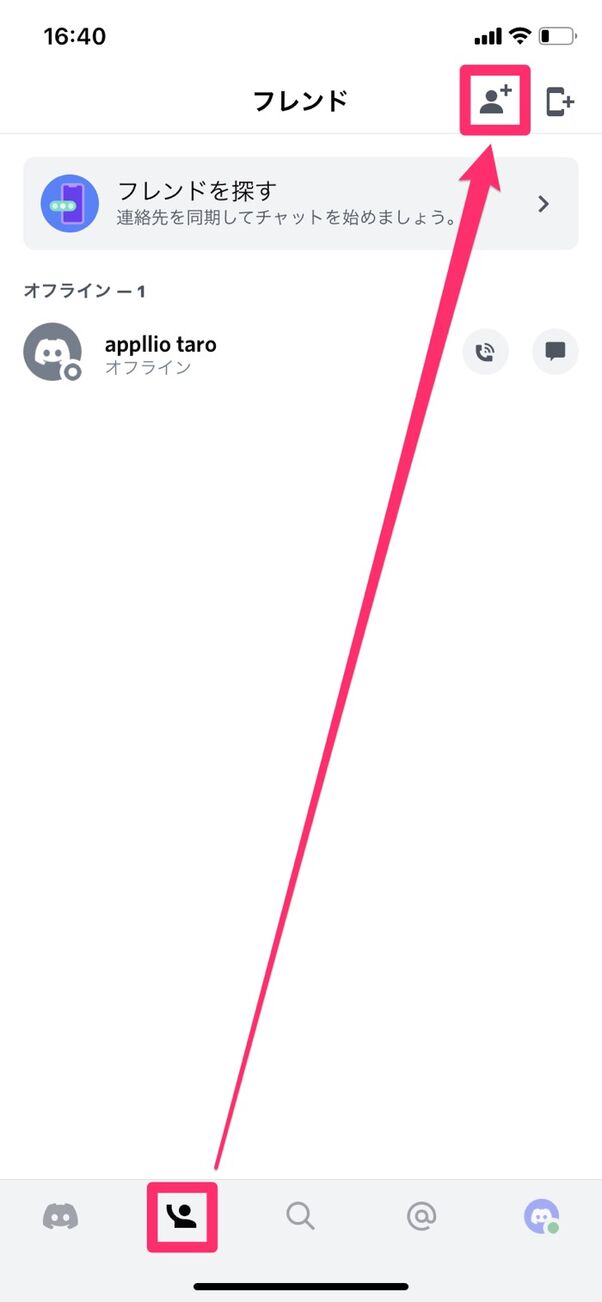Open the フレンドを探す banner

click(300, 203)
